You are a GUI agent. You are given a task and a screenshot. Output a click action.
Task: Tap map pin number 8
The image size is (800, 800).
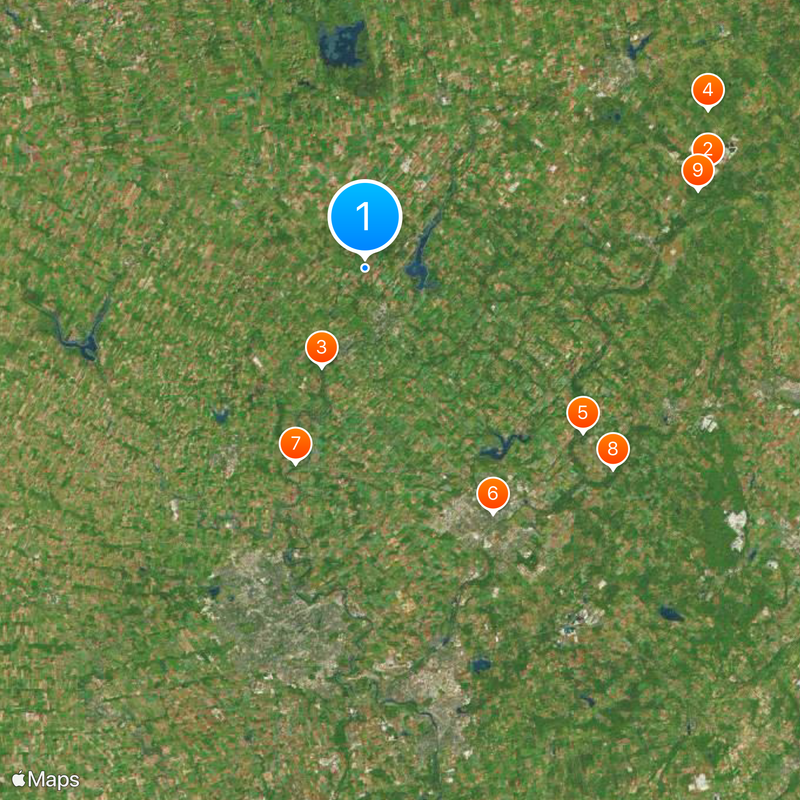coord(613,448)
